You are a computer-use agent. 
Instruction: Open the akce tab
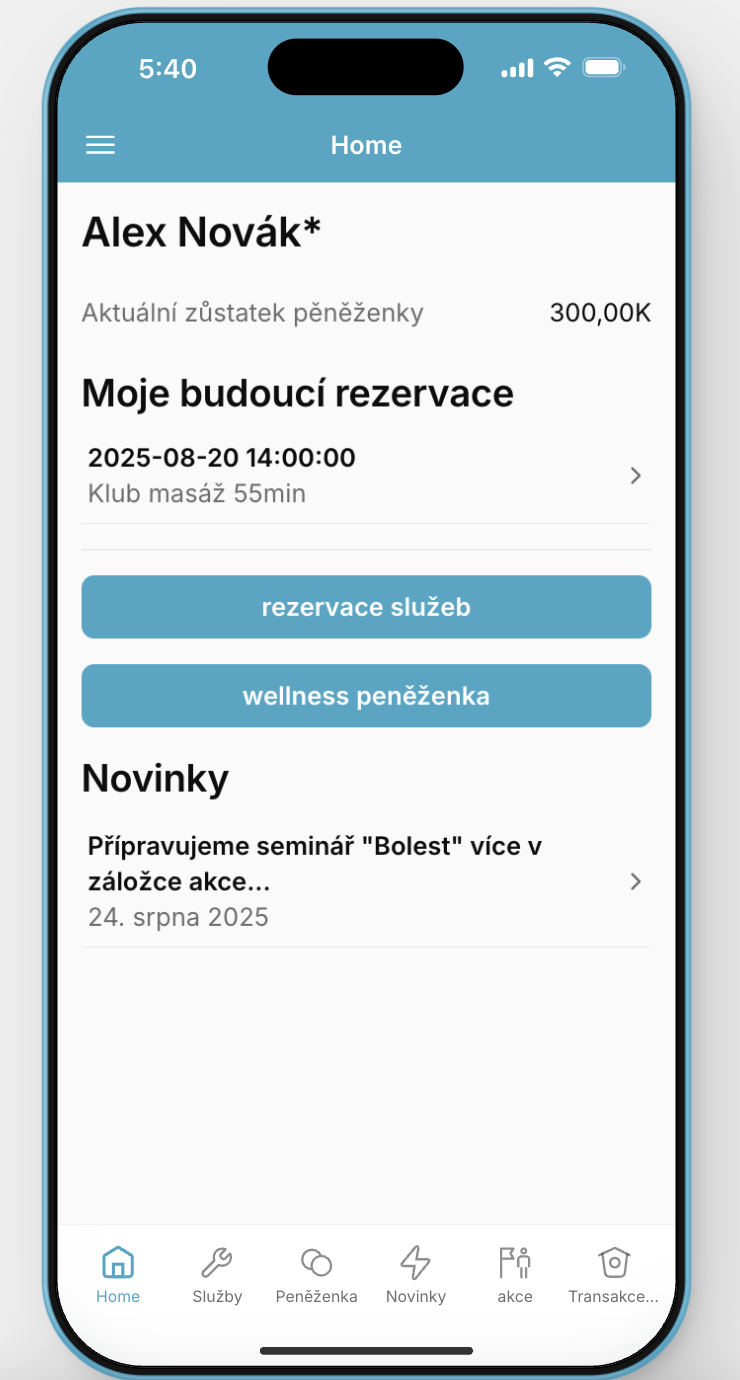point(515,1275)
